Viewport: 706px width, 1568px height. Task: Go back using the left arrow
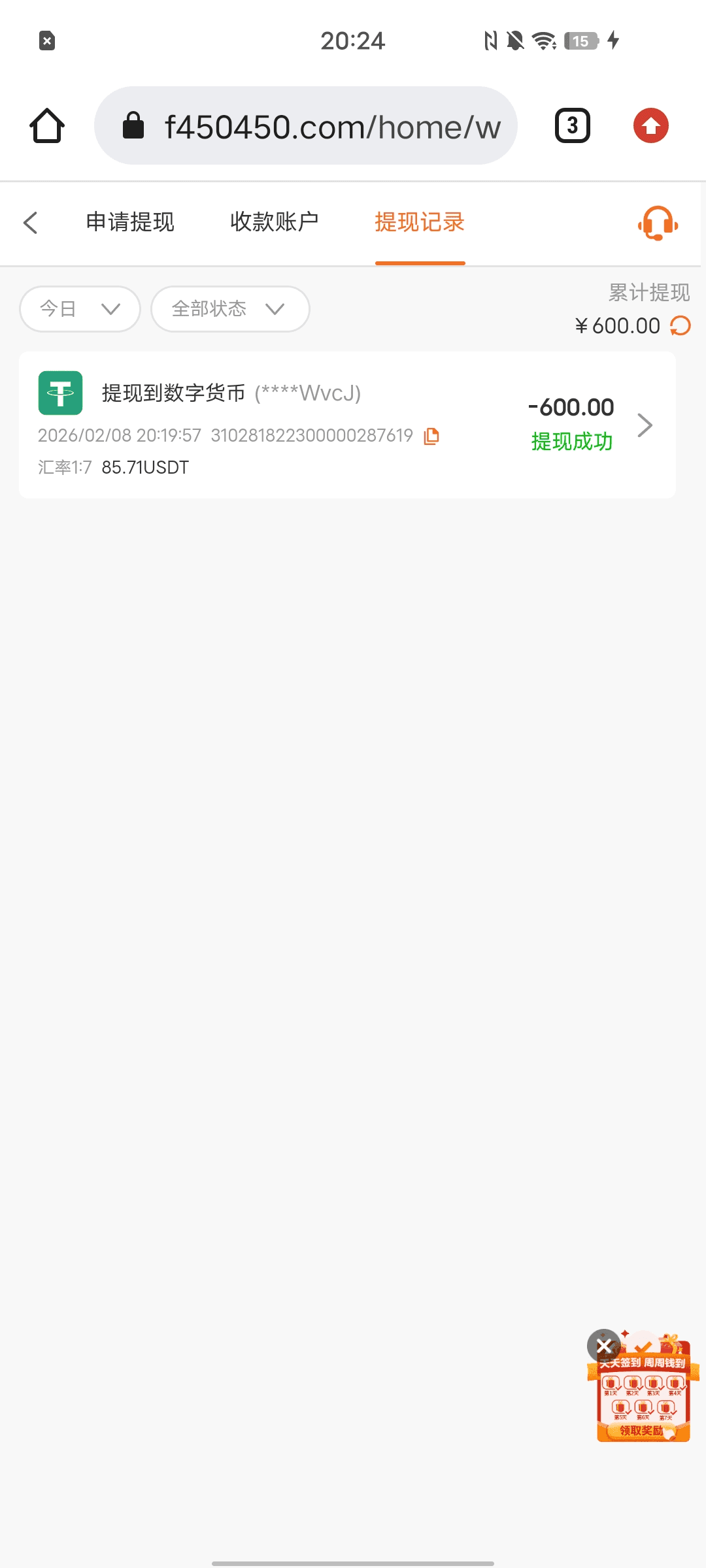pyautogui.click(x=31, y=223)
